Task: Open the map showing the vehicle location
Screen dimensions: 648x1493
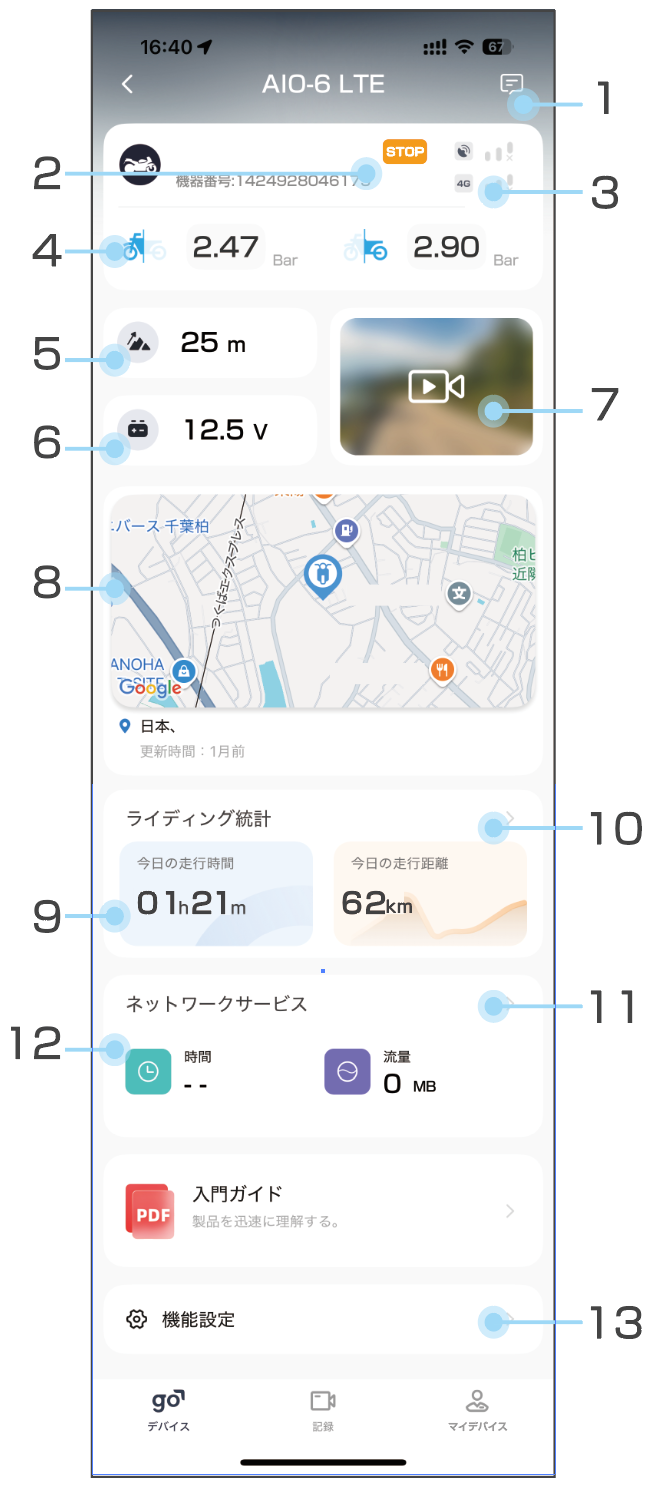Action: tap(322, 600)
